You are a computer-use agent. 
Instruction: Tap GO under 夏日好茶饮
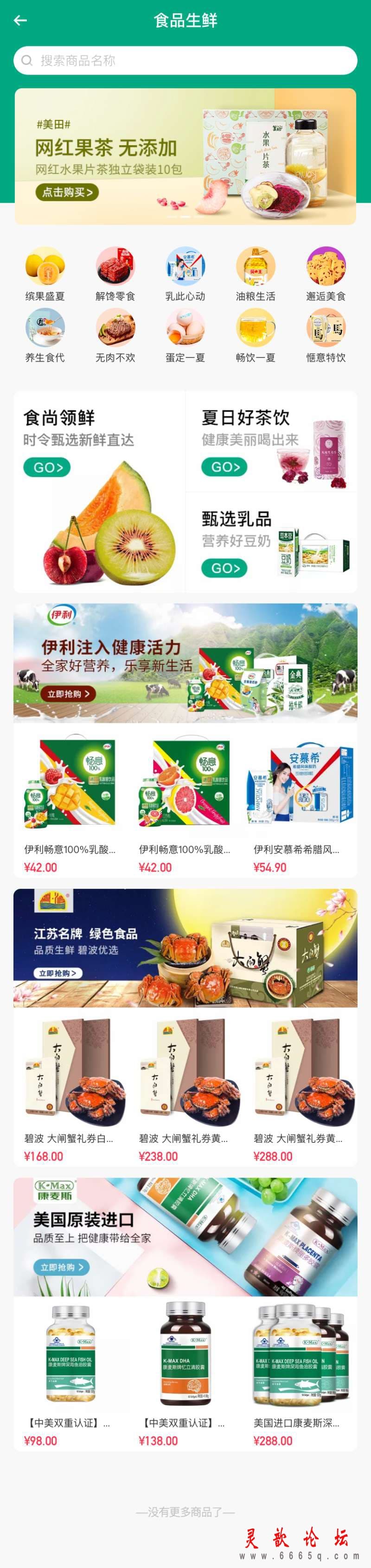[225, 467]
